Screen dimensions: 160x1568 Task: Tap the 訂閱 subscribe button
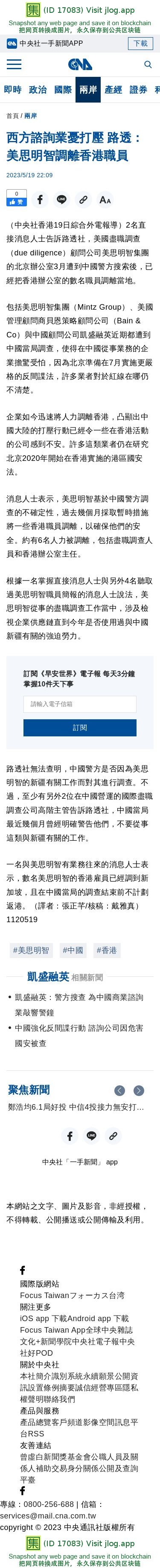[x=80, y=727]
